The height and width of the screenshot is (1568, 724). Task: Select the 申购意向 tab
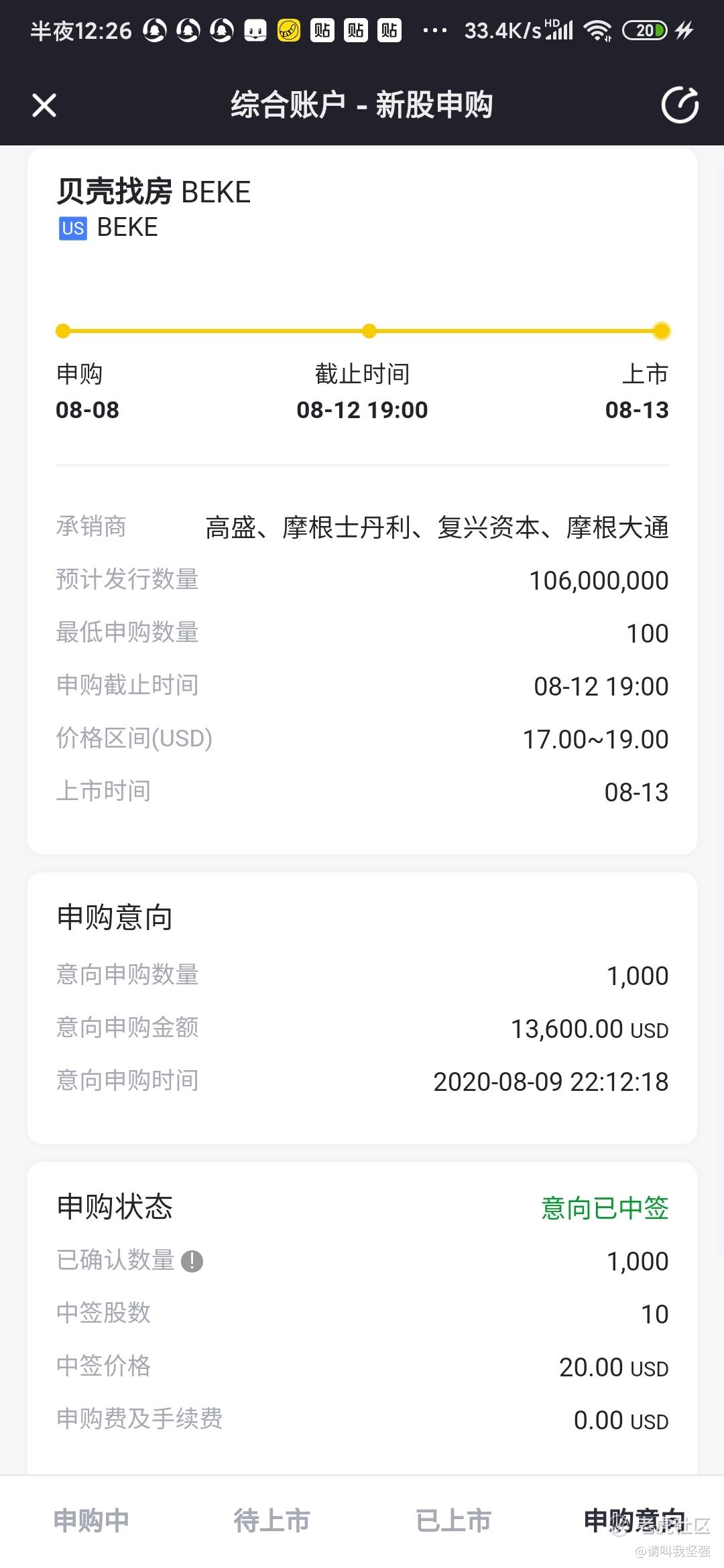[634, 1520]
